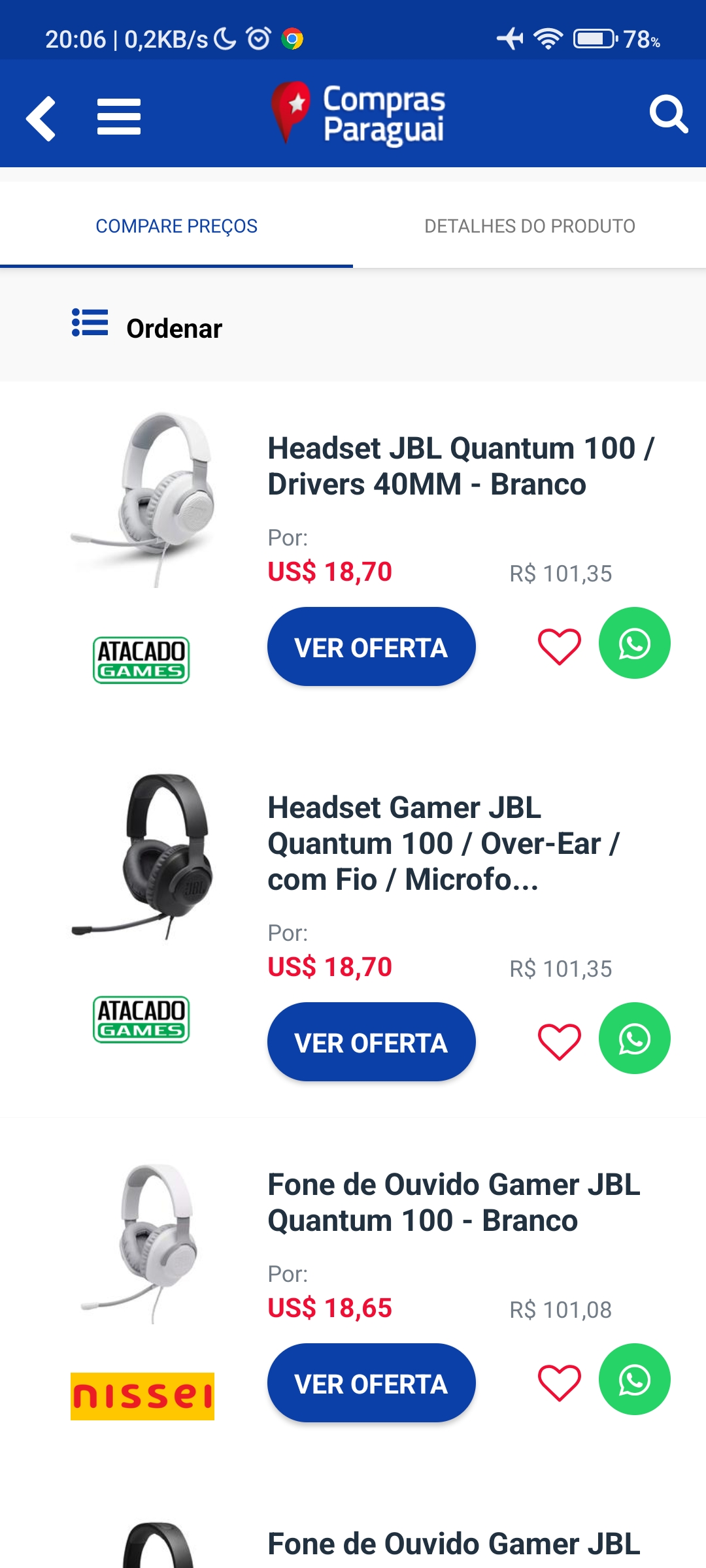
Task: Open the Compras Paraguai home logo
Action: pyautogui.click(x=358, y=114)
